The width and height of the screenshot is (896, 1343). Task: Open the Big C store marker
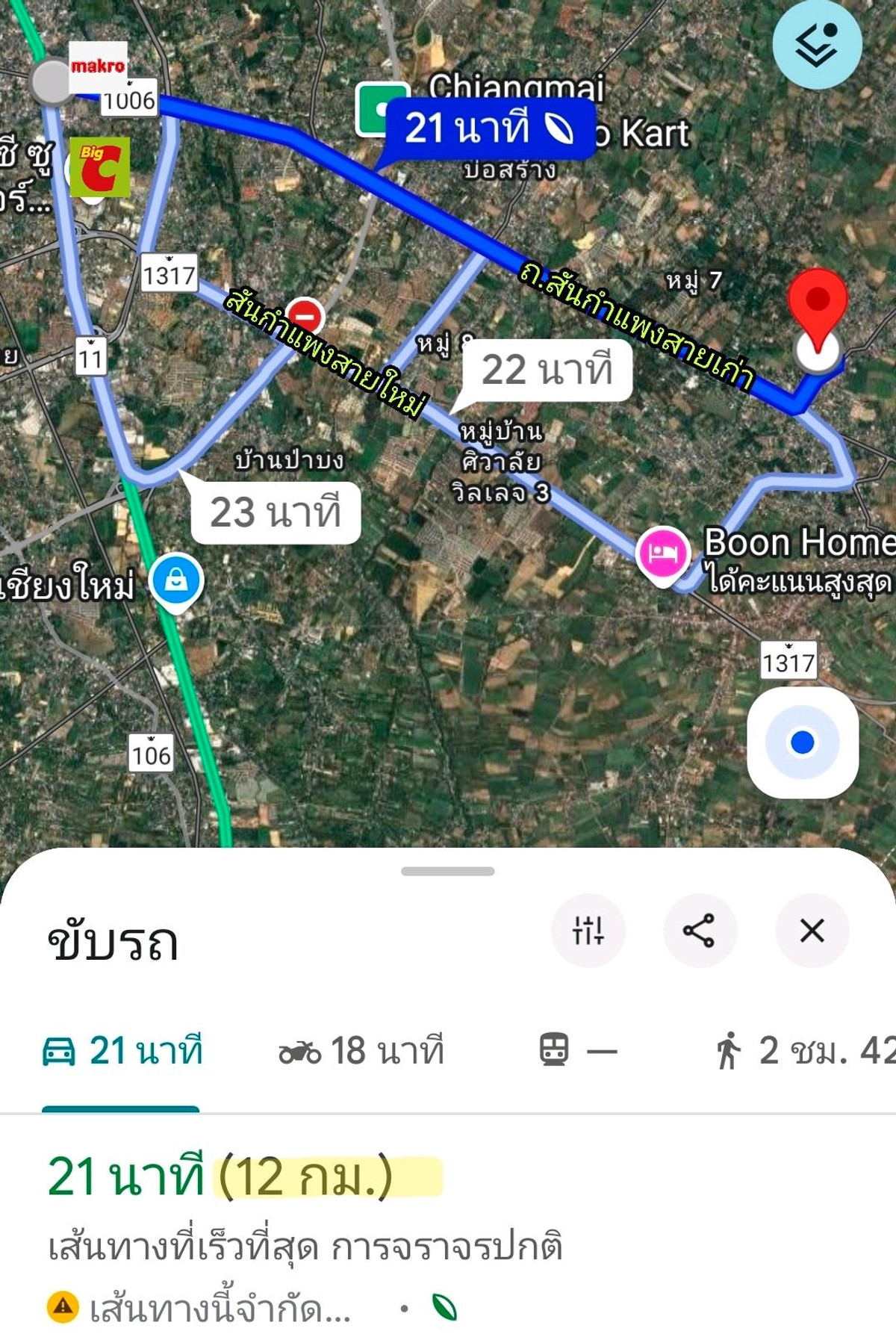(x=99, y=167)
